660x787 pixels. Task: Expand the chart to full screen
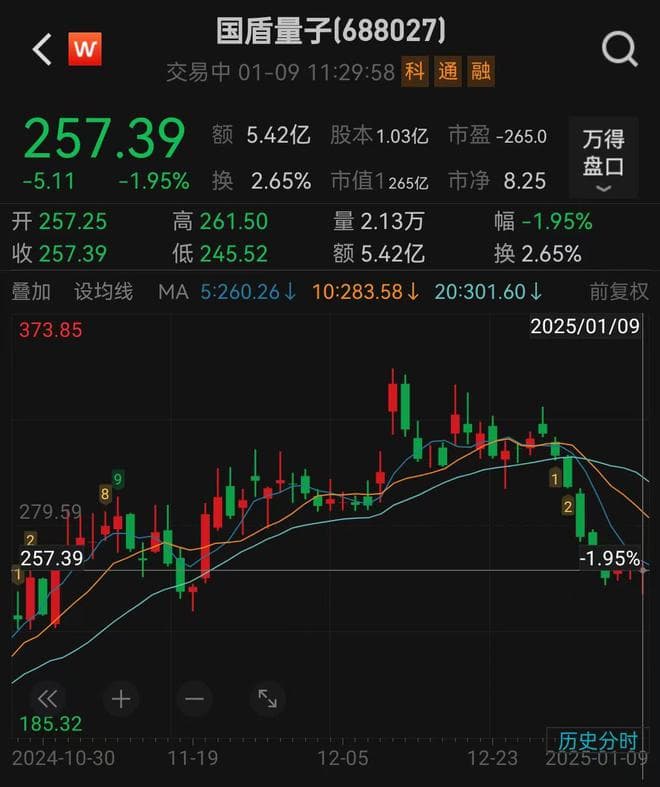pos(267,698)
